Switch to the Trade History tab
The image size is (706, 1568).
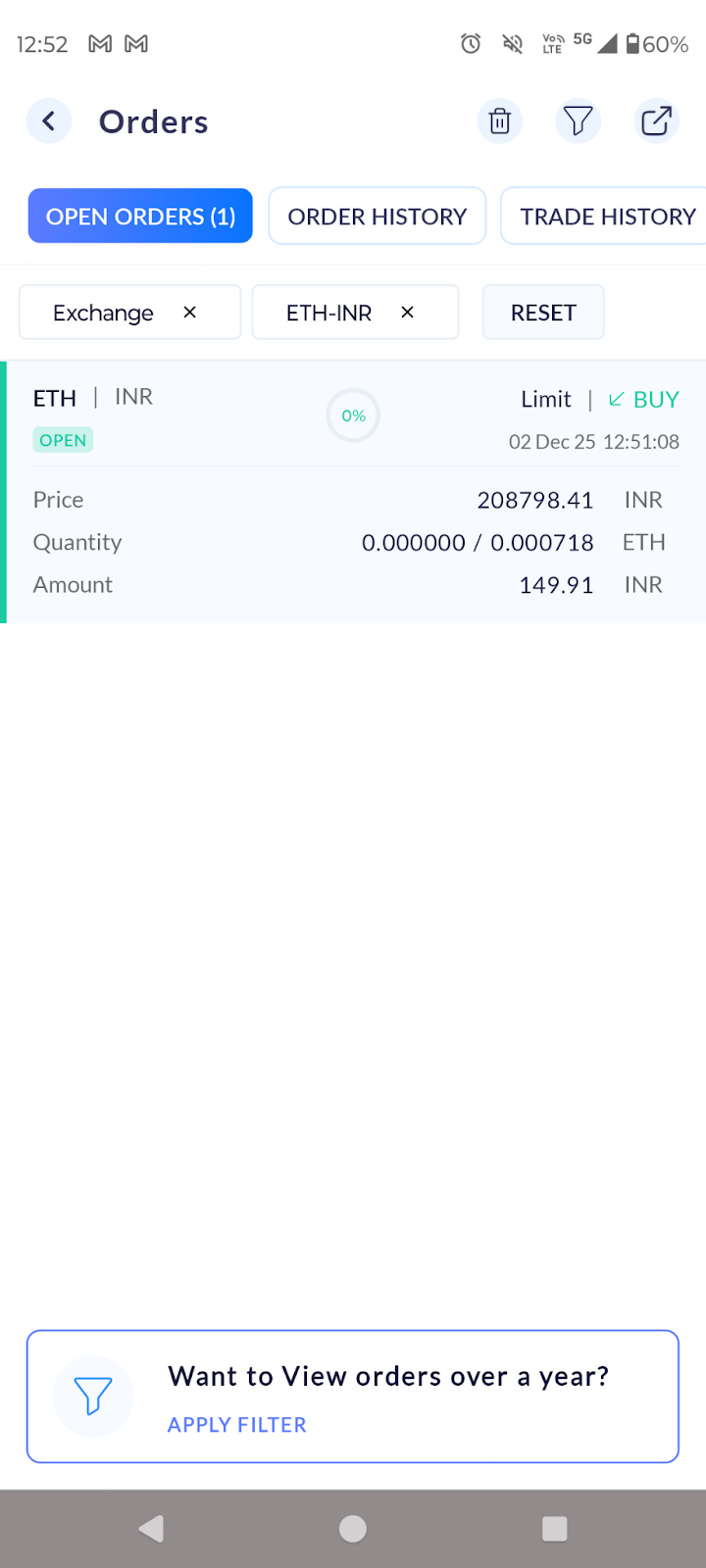click(x=607, y=217)
